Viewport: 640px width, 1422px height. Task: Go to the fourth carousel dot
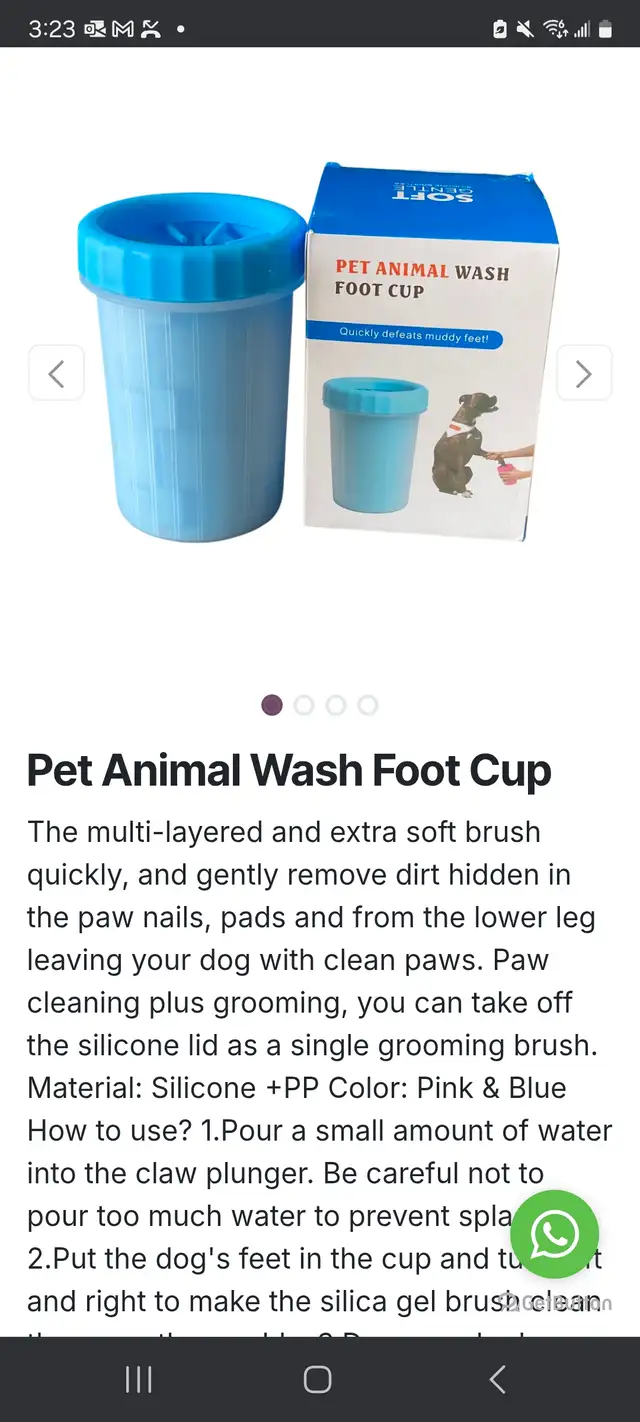[368, 705]
